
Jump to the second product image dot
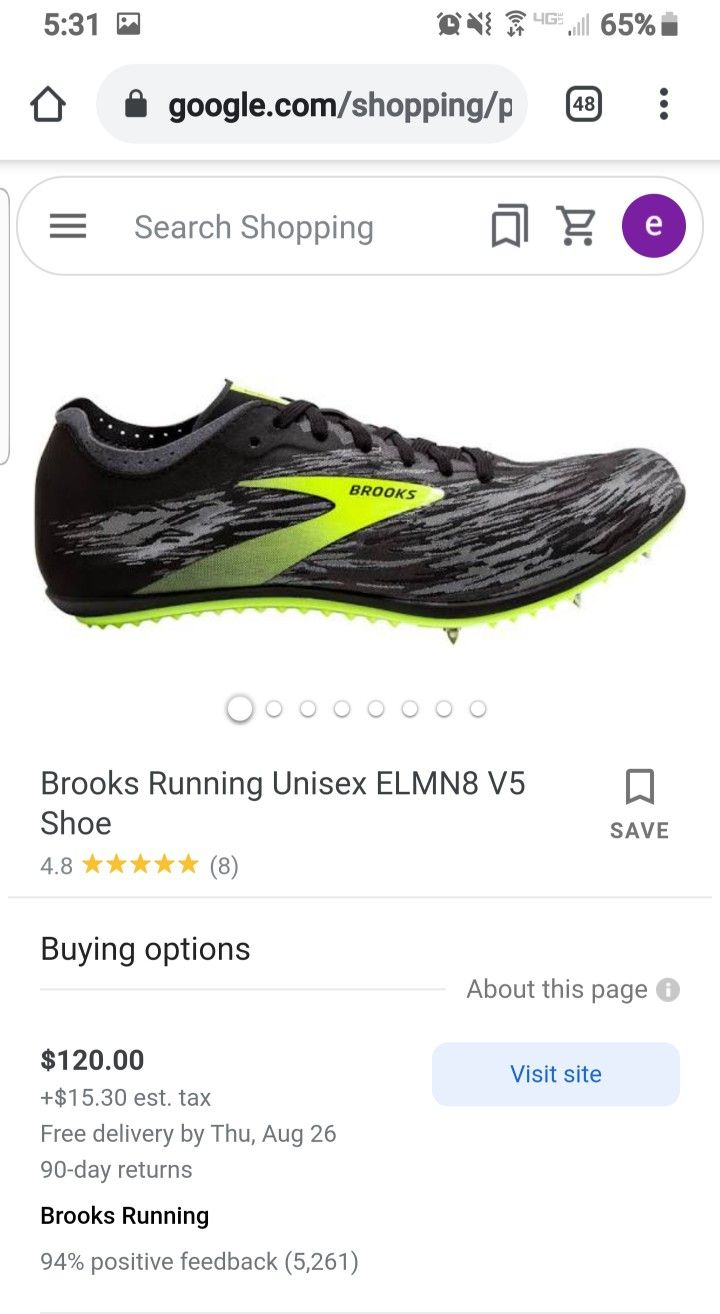[274, 709]
